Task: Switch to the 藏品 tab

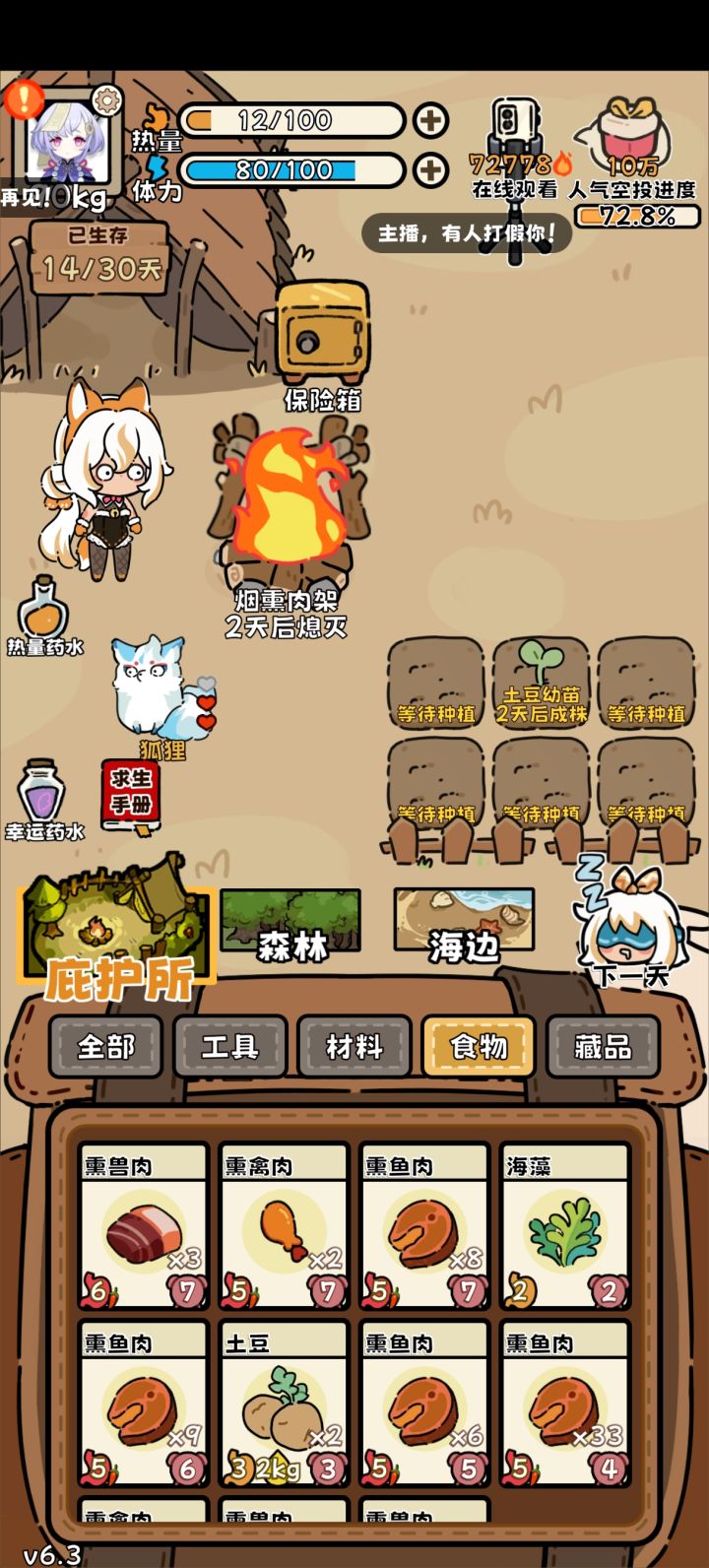Action: click(603, 1046)
